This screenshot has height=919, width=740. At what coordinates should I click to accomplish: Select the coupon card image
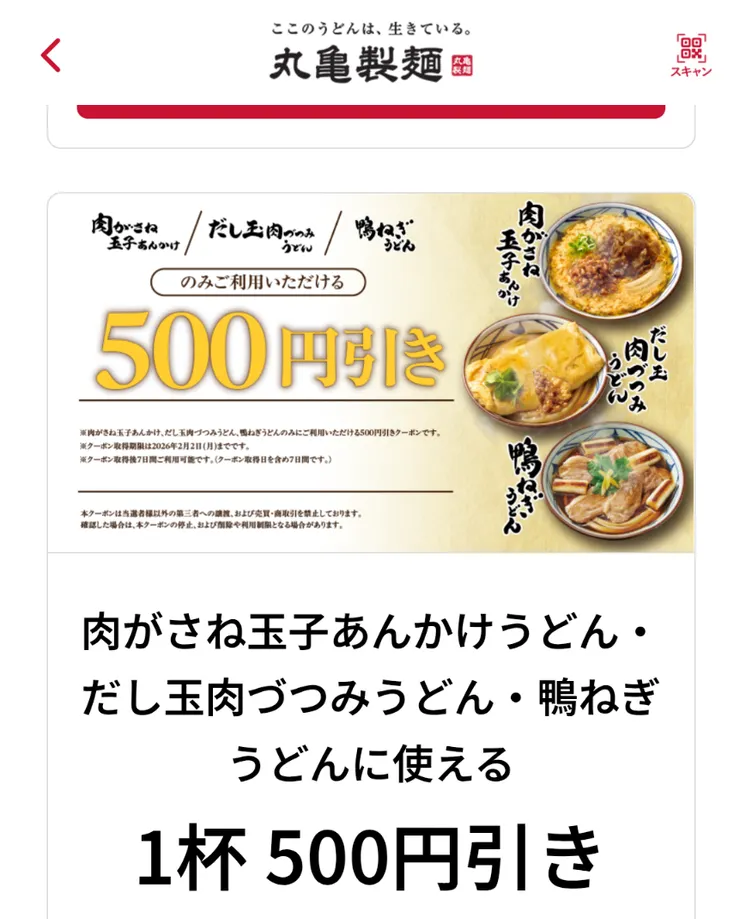370,370
